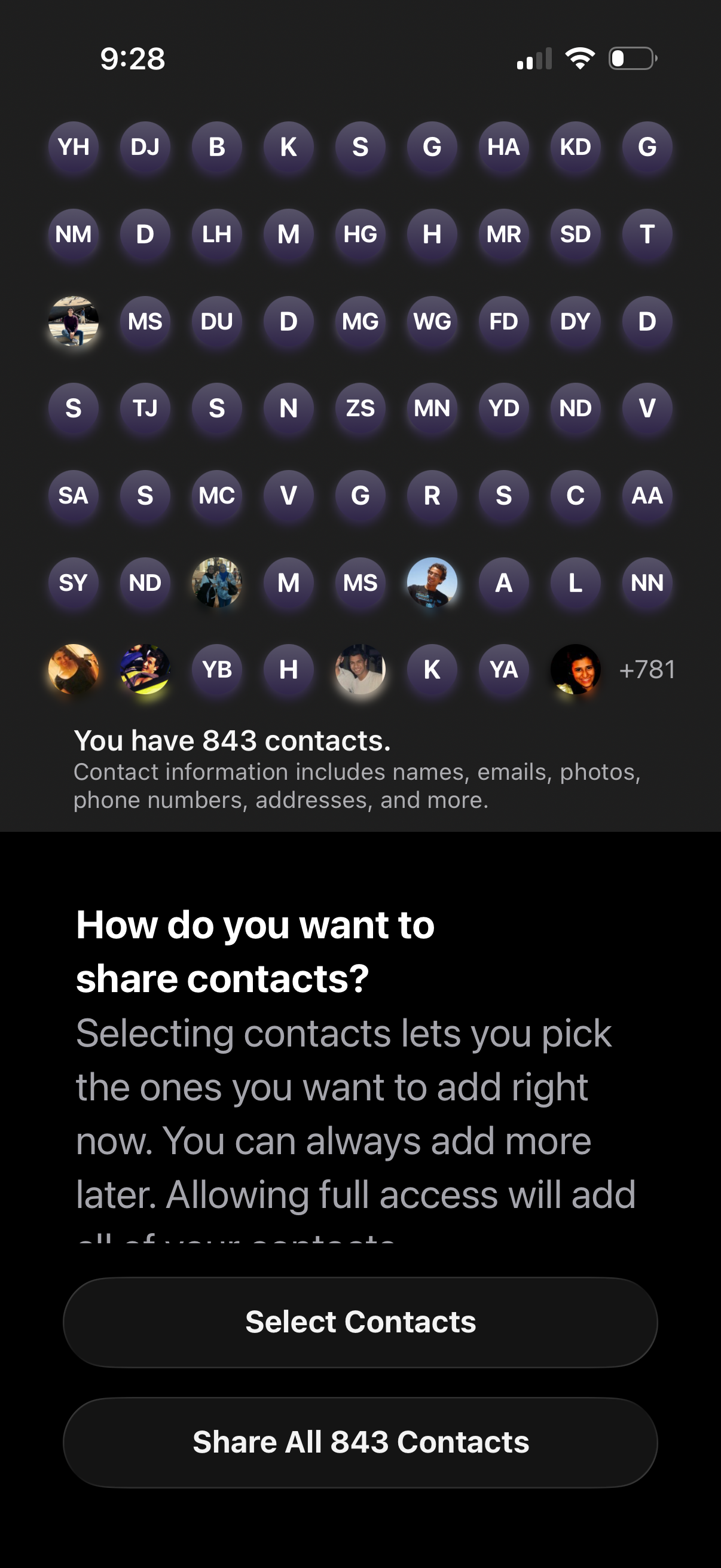Select the HA contact circle
The height and width of the screenshot is (1568, 721).
coord(505,147)
